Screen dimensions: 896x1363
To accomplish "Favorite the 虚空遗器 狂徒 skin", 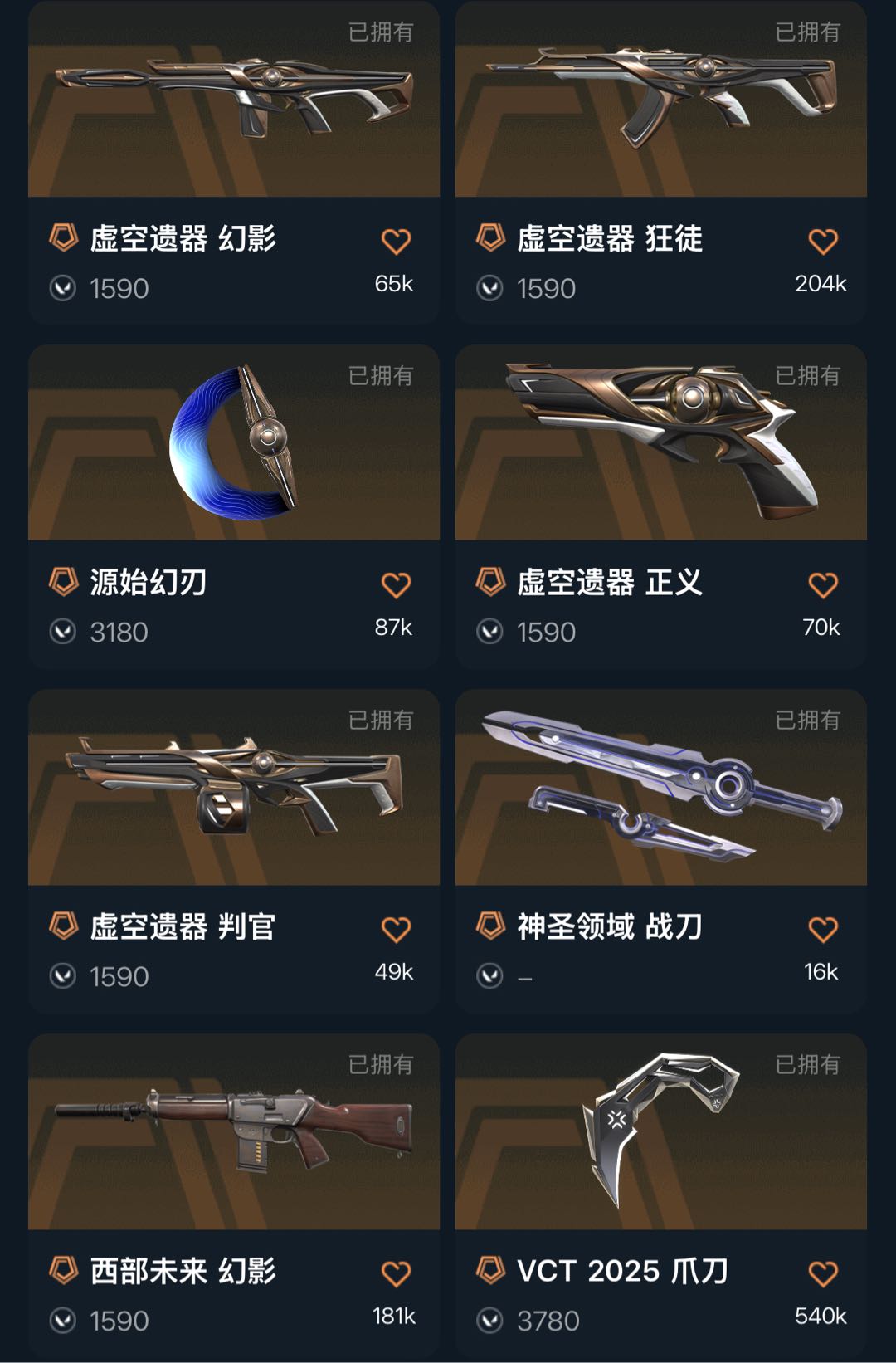I will [823, 242].
